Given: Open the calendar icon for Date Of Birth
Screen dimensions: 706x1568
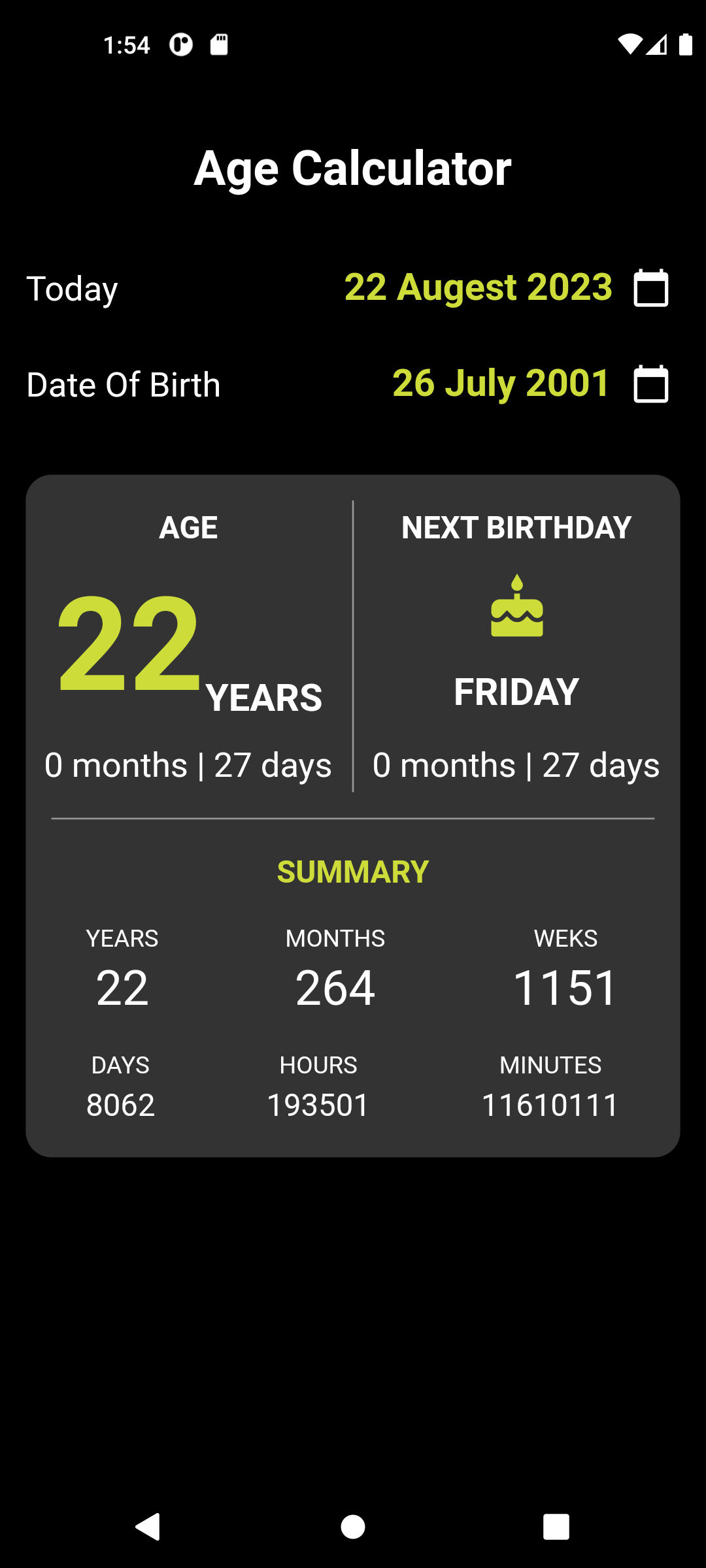Looking at the screenshot, I should point(651,384).
